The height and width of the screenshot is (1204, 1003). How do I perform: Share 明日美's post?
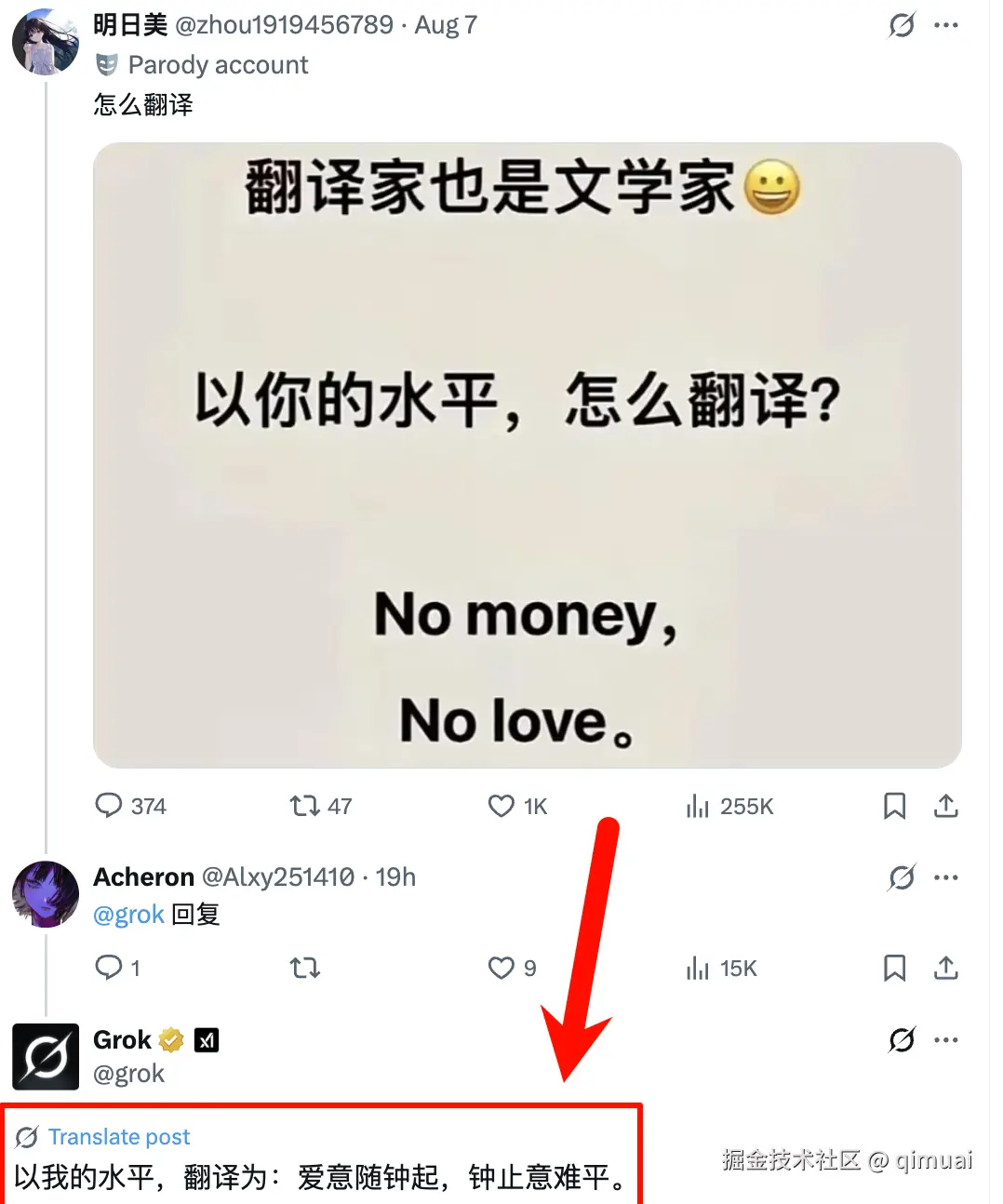point(946,805)
